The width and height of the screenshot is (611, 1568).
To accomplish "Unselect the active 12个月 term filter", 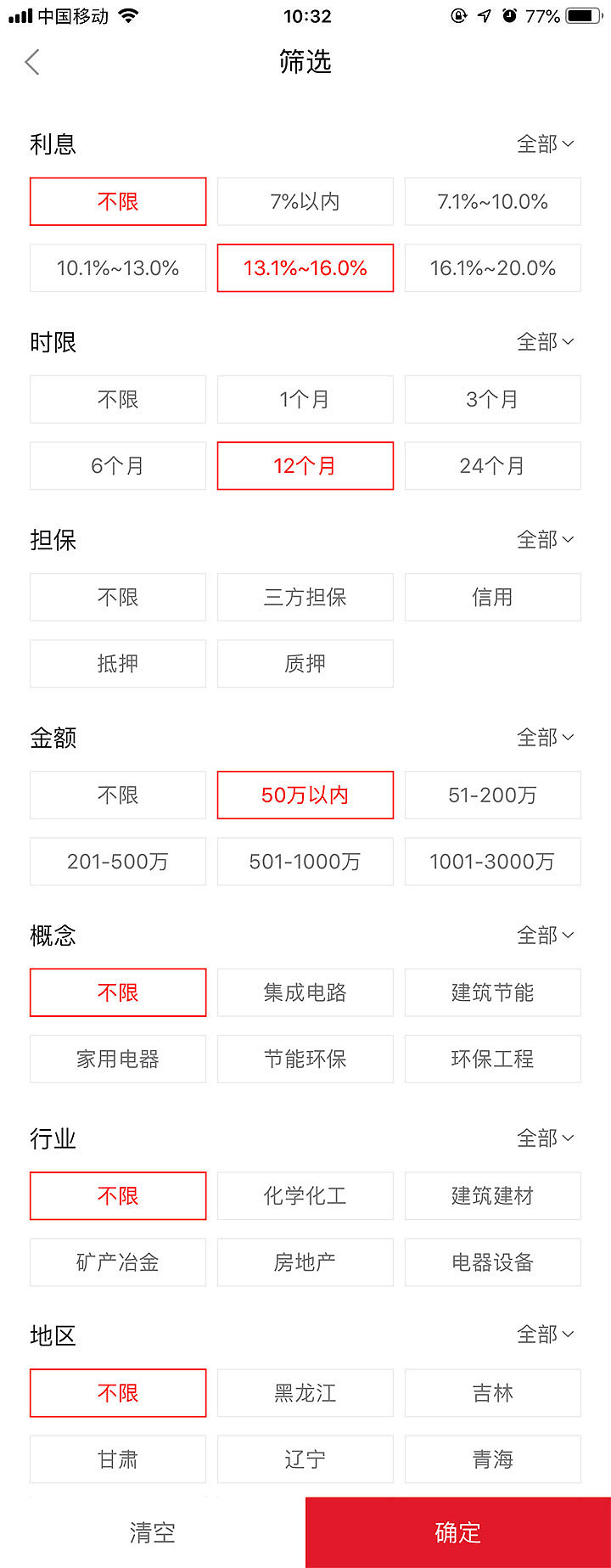I will click(x=305, y=465).
